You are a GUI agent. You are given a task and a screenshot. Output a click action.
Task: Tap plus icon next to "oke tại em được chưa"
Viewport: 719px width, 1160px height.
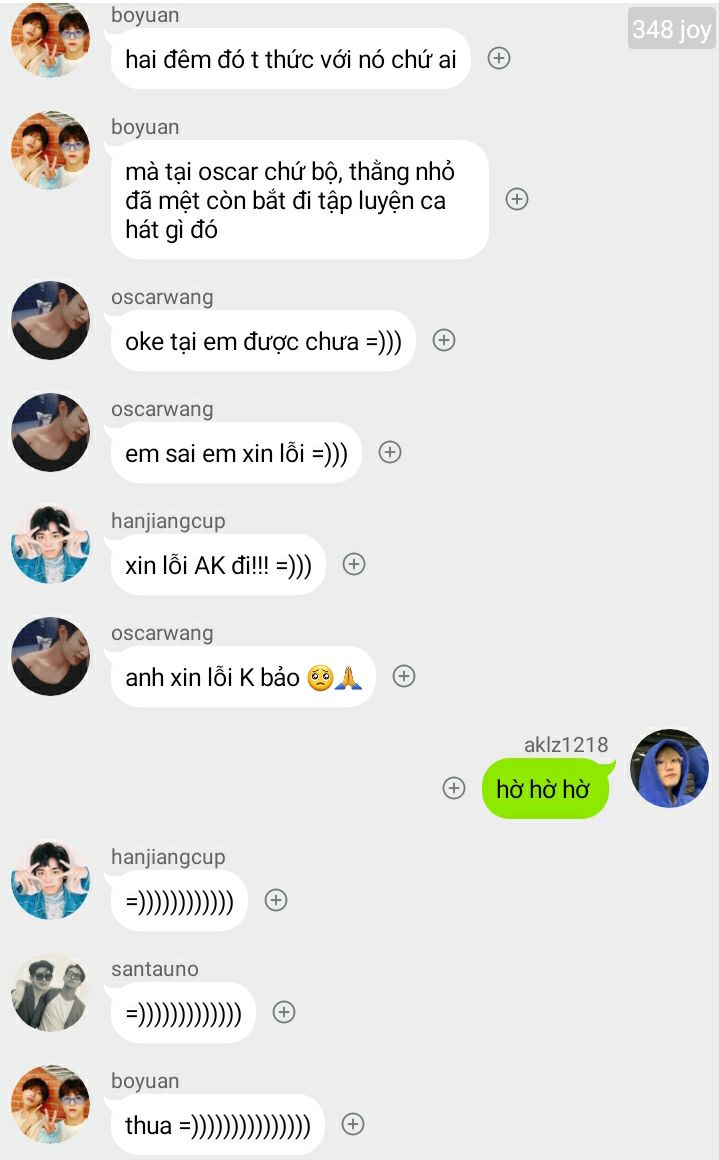coord(443,340)
